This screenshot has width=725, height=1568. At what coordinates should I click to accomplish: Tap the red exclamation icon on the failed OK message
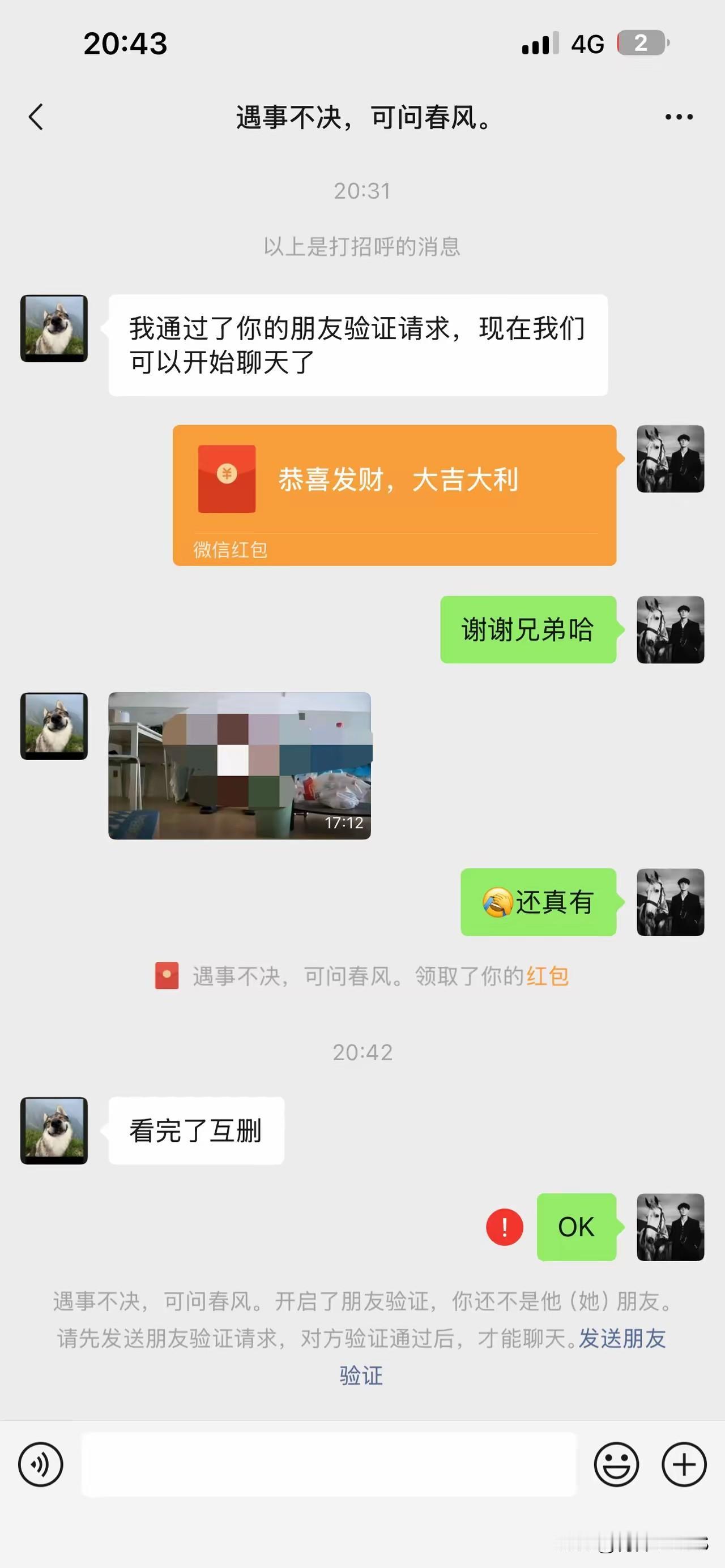504,1227
